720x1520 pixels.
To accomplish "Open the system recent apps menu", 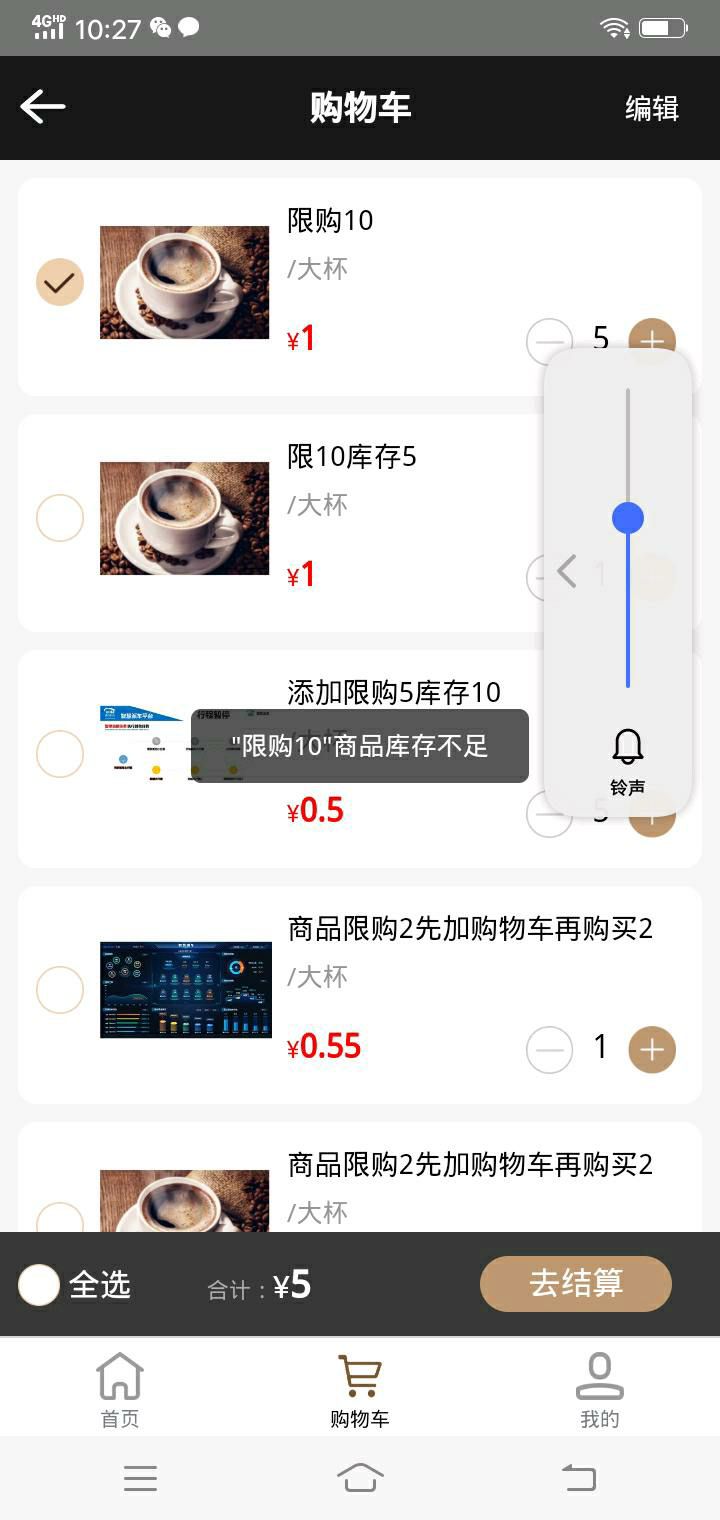I will tap(140, 1478).
